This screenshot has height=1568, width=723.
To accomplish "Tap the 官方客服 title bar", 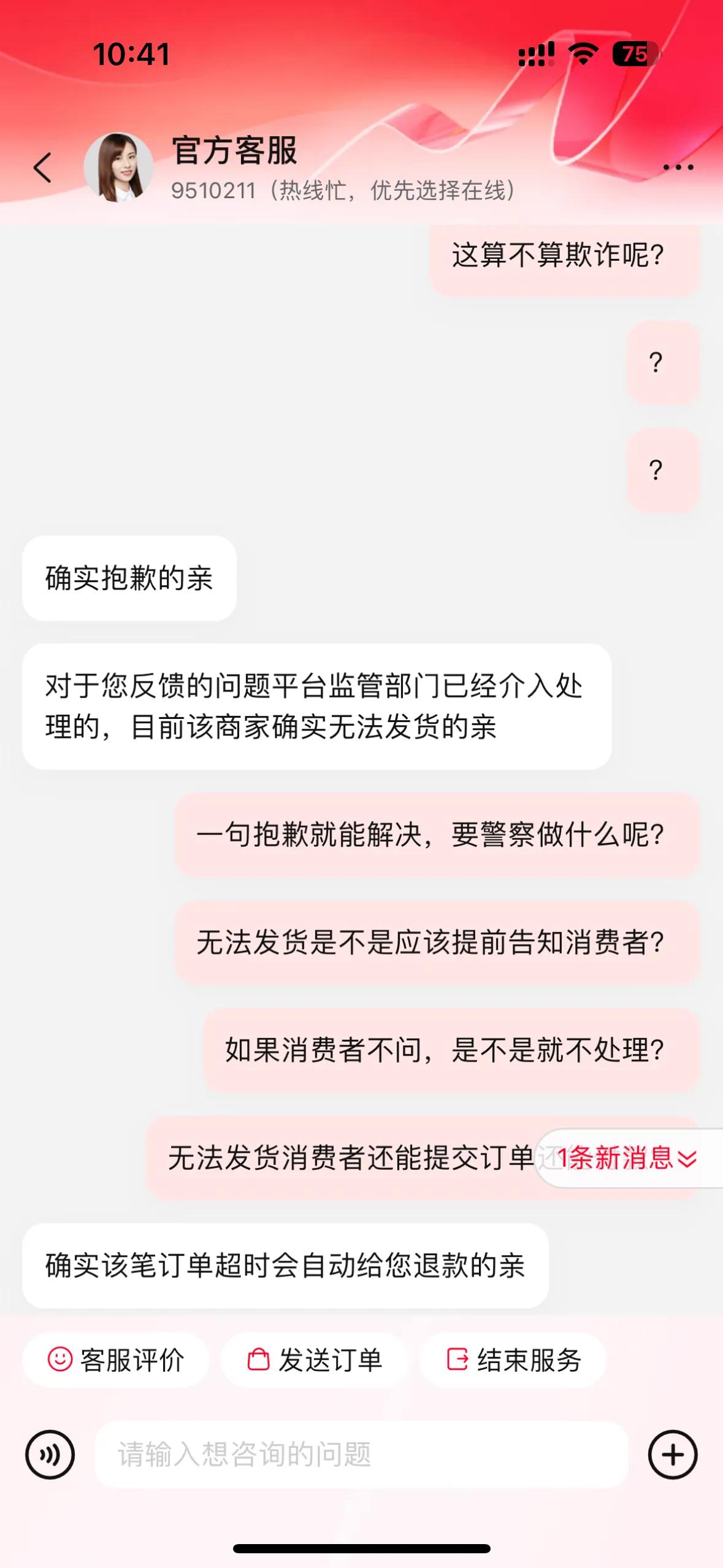I will click(233, 153).
